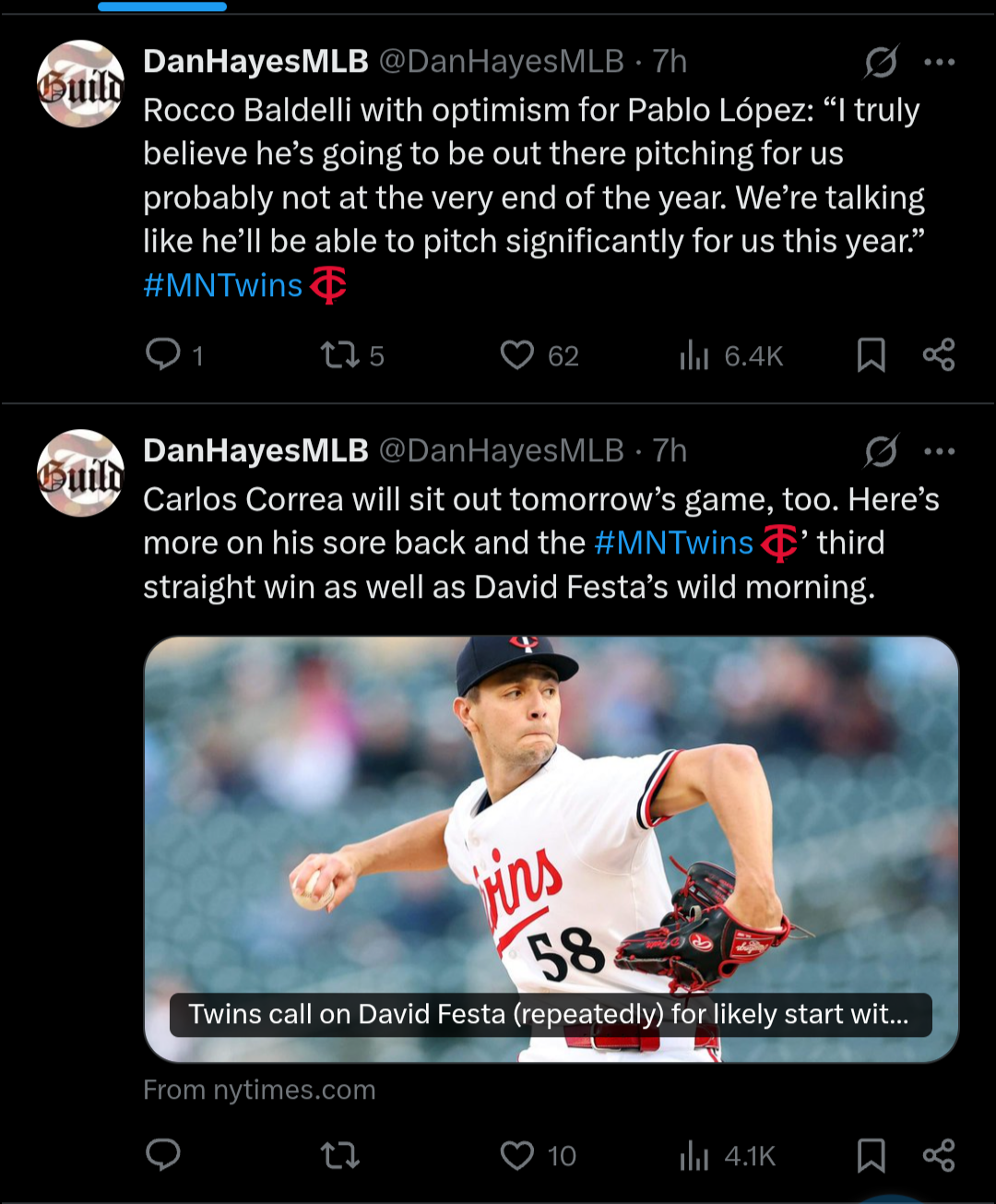Bookmark the Pablo López tweet
This screenshot has width=996, height=1204.
(x=871, y=355)
